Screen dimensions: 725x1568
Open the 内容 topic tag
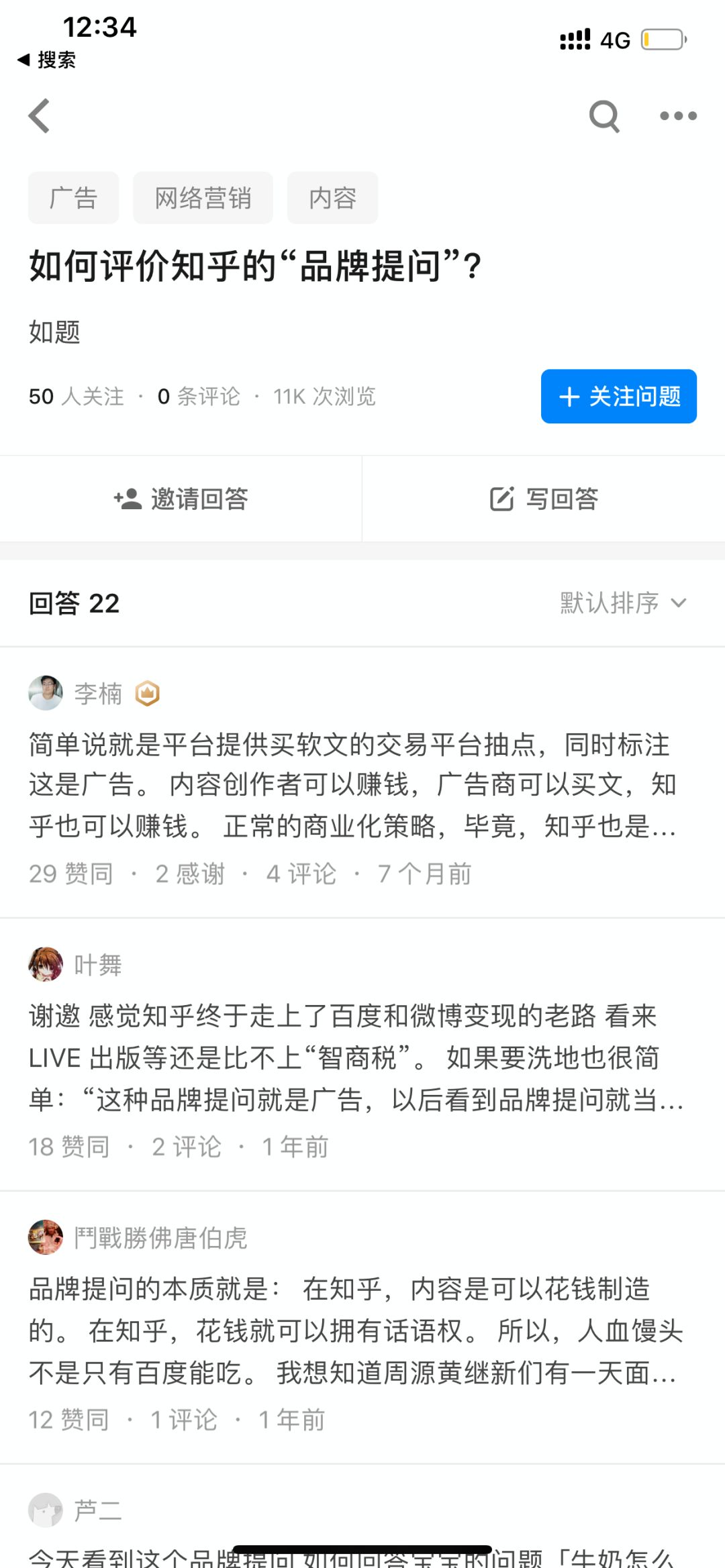(x=332, y=198)
